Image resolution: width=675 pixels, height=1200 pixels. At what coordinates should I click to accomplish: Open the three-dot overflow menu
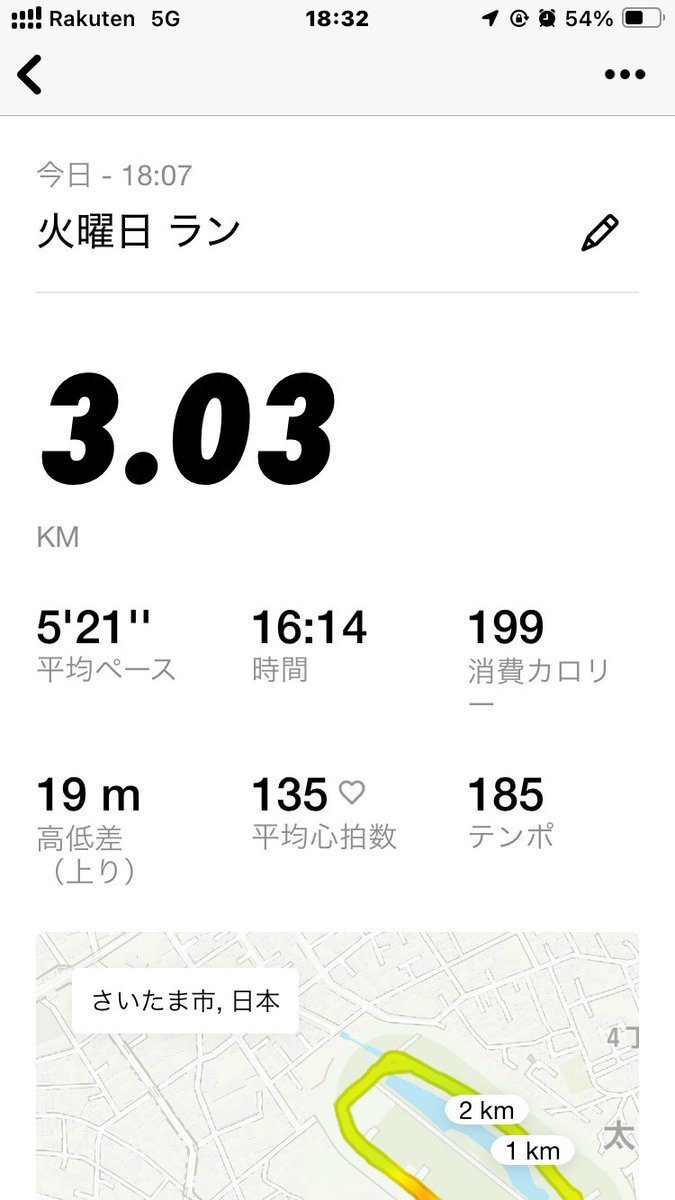625,75
